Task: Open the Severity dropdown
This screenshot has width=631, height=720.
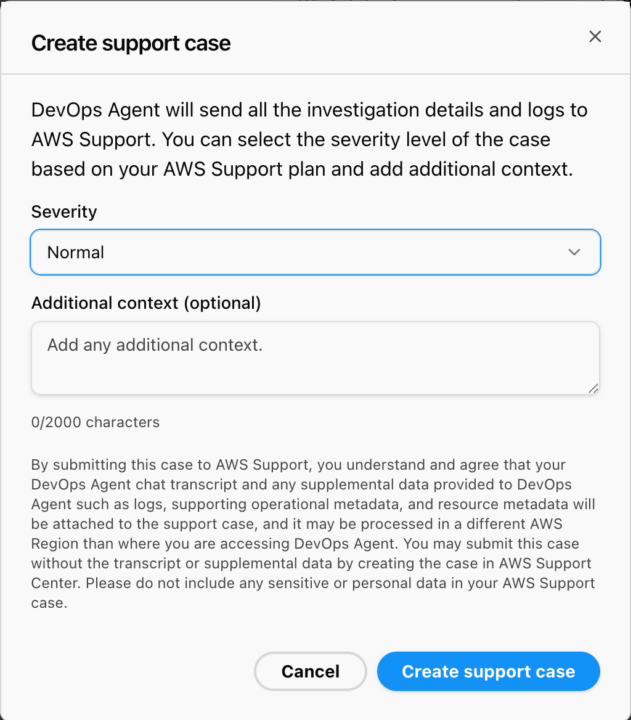Action: pyautogui.click(x=315, y=252)
